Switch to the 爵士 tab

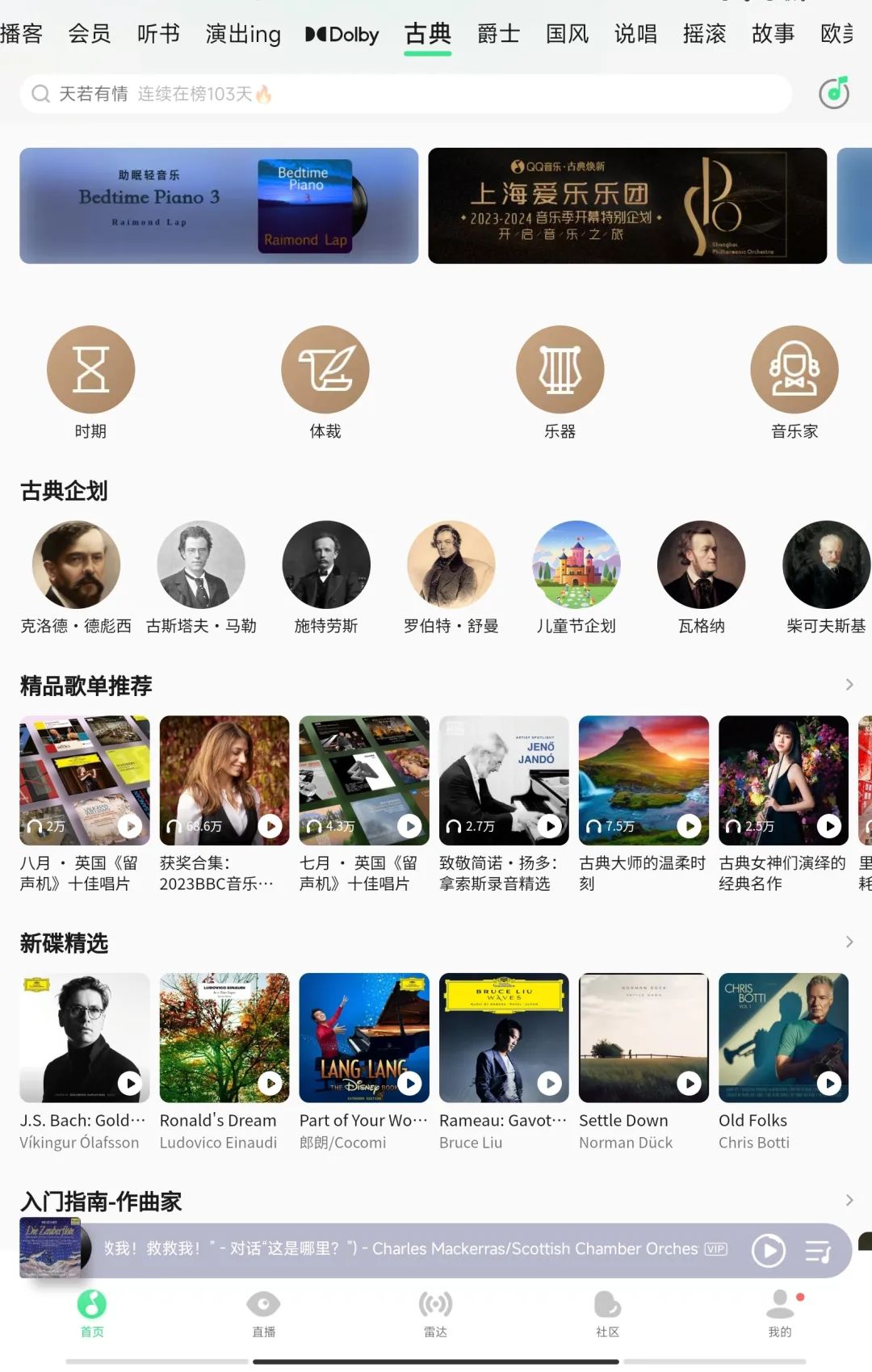click(x=498, y=34)
